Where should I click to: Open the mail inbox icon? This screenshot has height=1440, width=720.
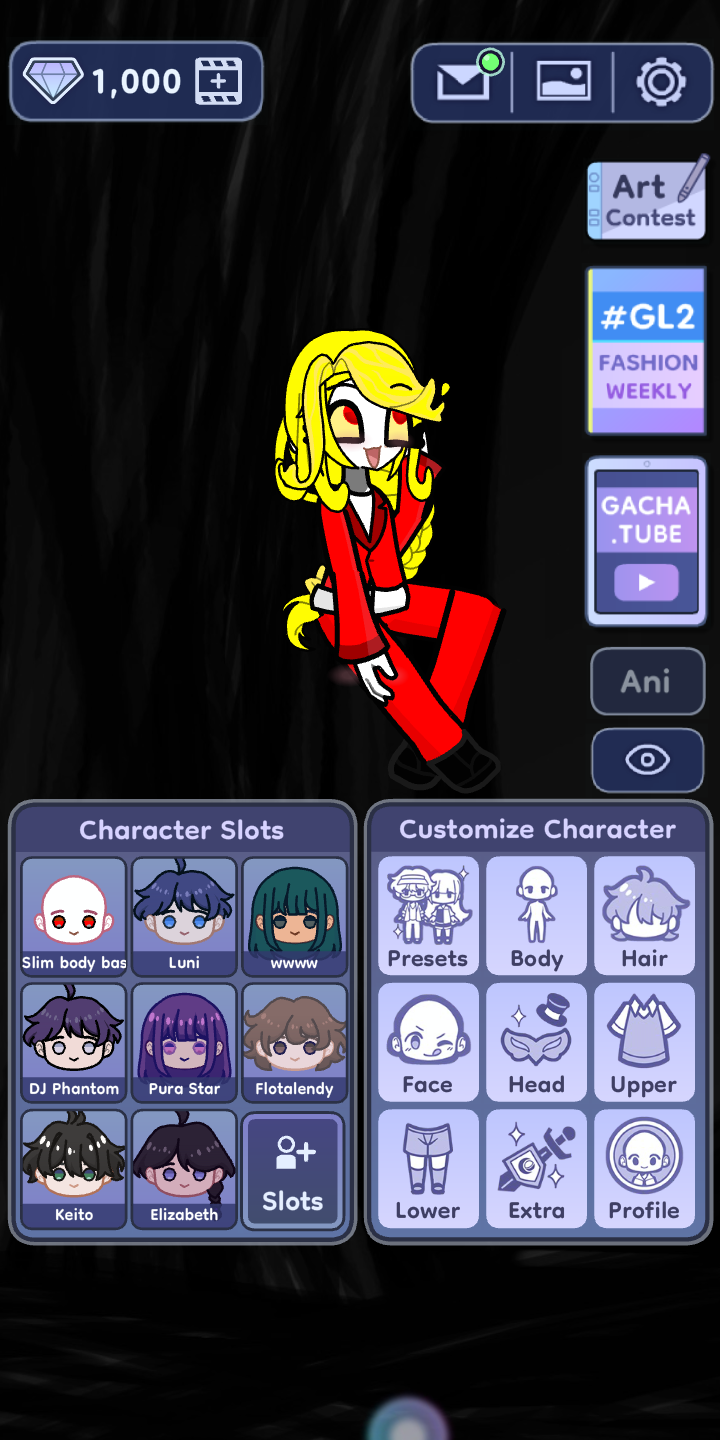(x=463, y=81)
